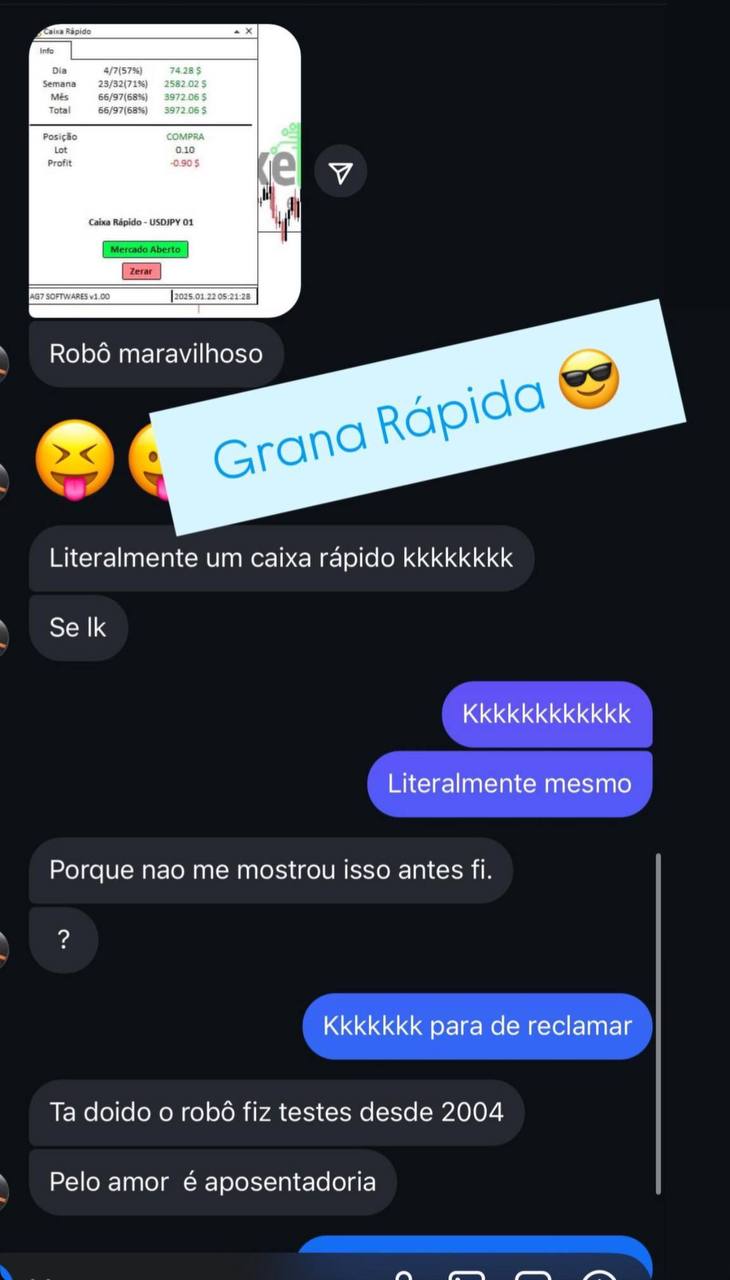The width and height of the screenshot is (730, 1280).
Task: Tap the squinting tongue-out emoji
Action: pos(75,458)
